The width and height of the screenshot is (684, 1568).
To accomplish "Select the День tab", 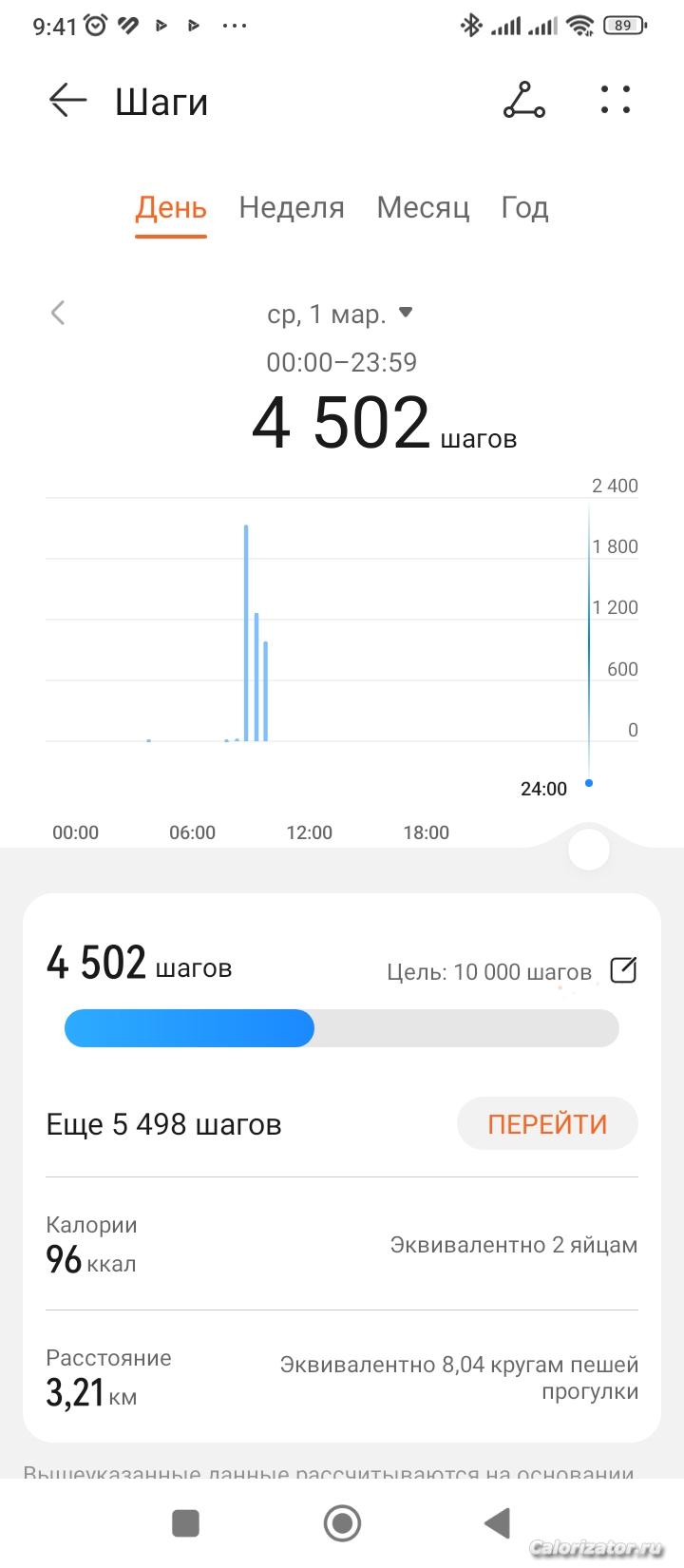I will pos(171,207).
